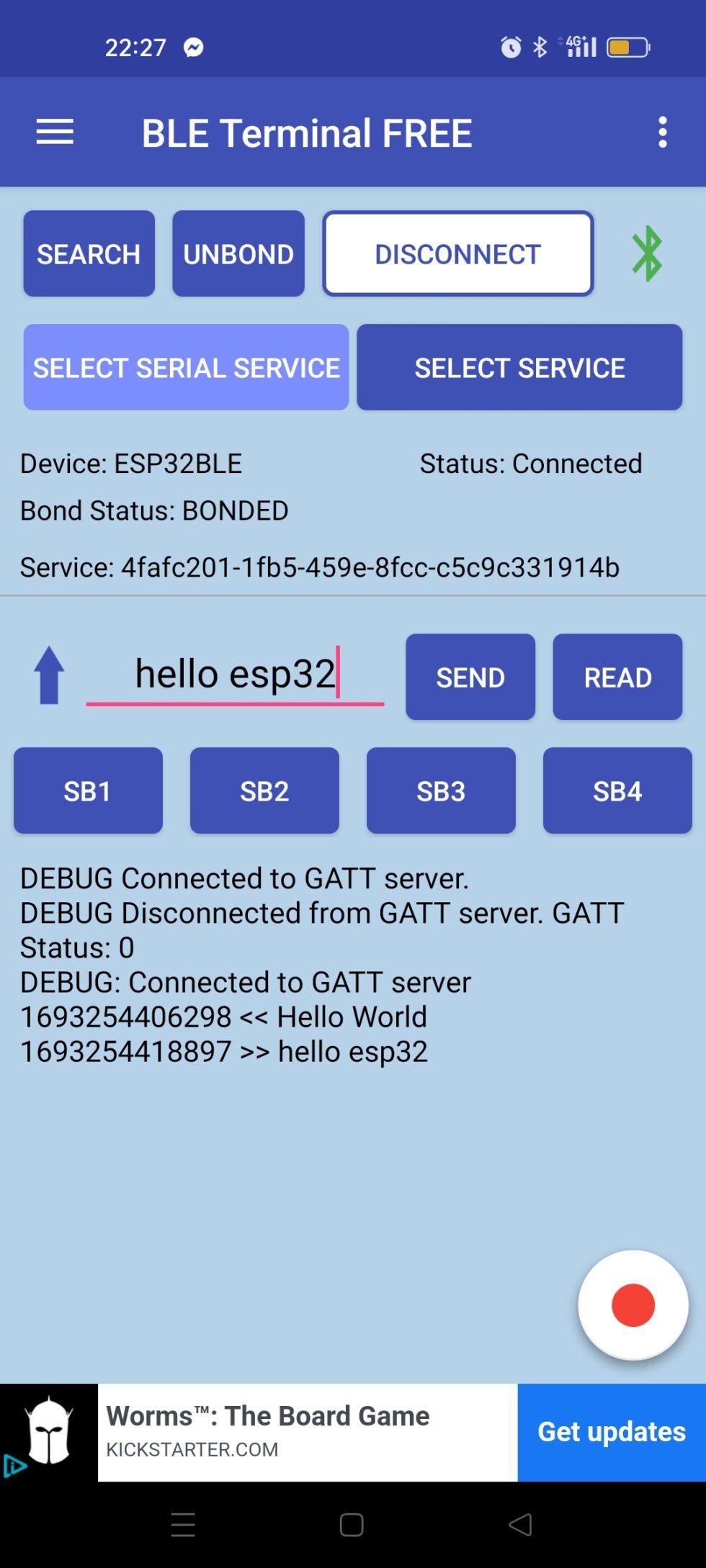
Task: Open the Worms Board Game ad banner
Action: 288,1432
